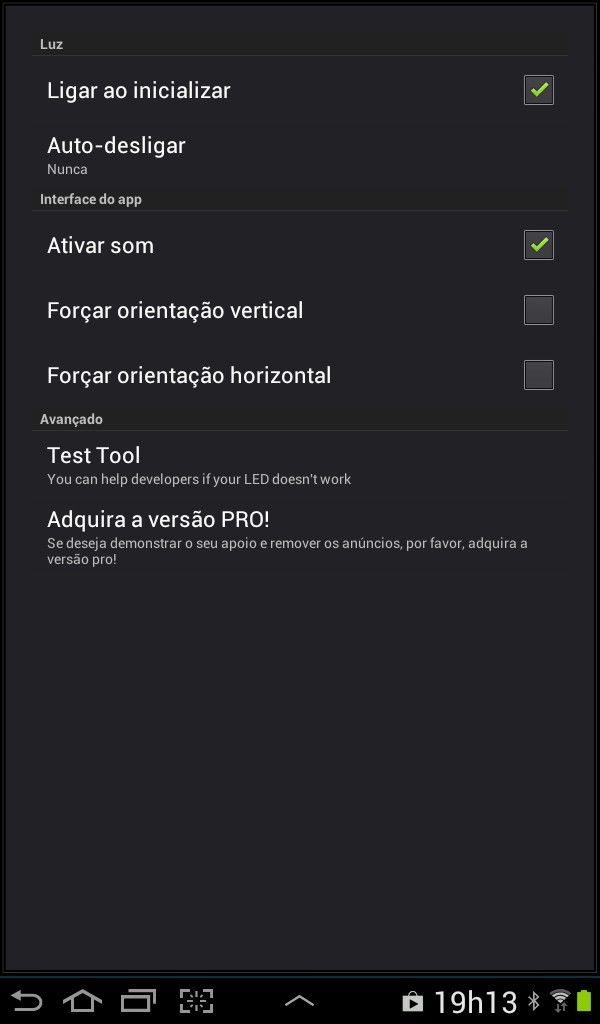This screenshot has width=600, height=1024.
Task: Go back using the system back button
Action: [x=27, y=1001]
